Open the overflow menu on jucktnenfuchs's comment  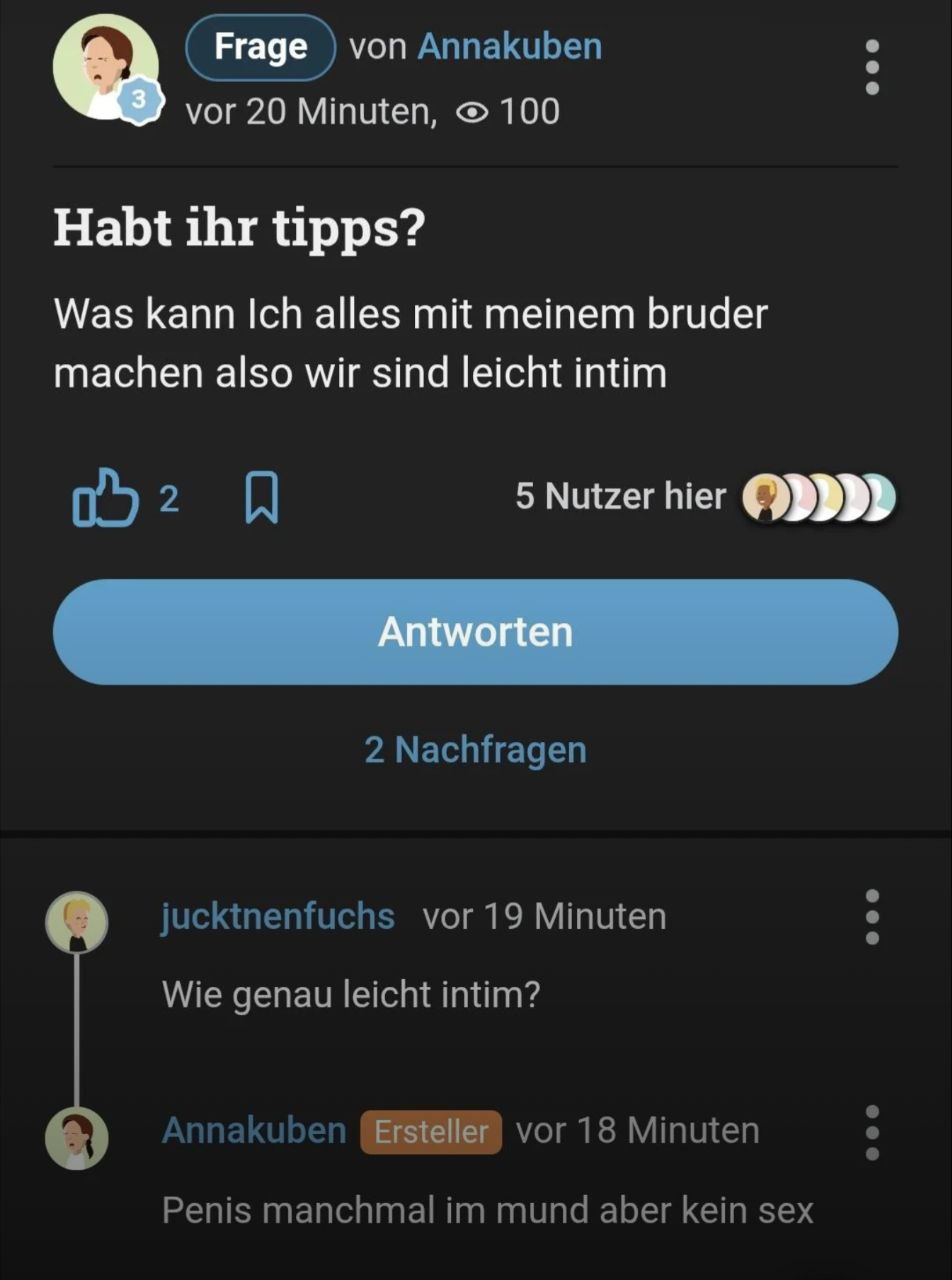(872, 916)
